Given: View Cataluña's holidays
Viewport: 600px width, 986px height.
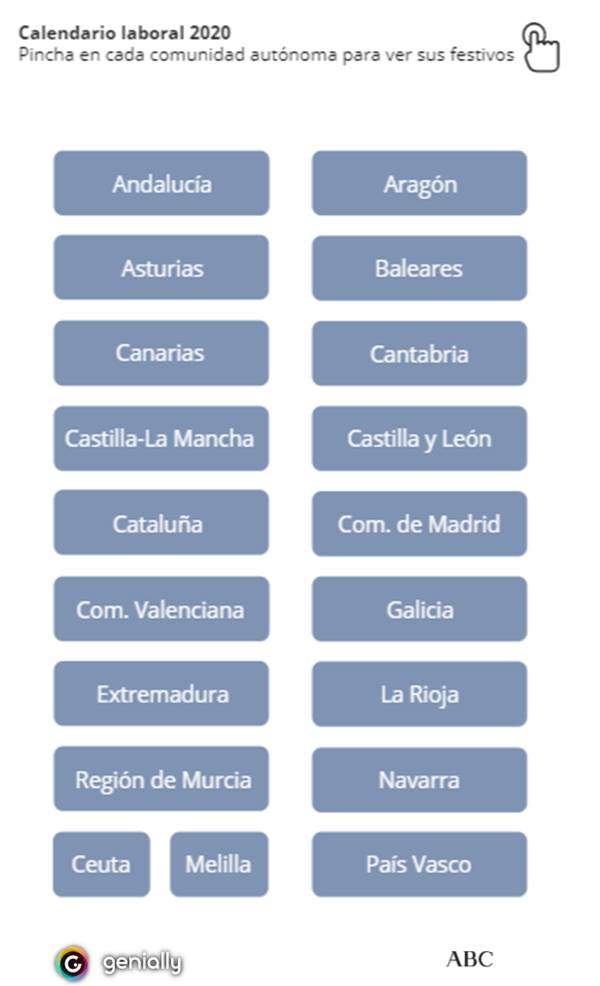Looking at the screenshot, I should [161, 523].
